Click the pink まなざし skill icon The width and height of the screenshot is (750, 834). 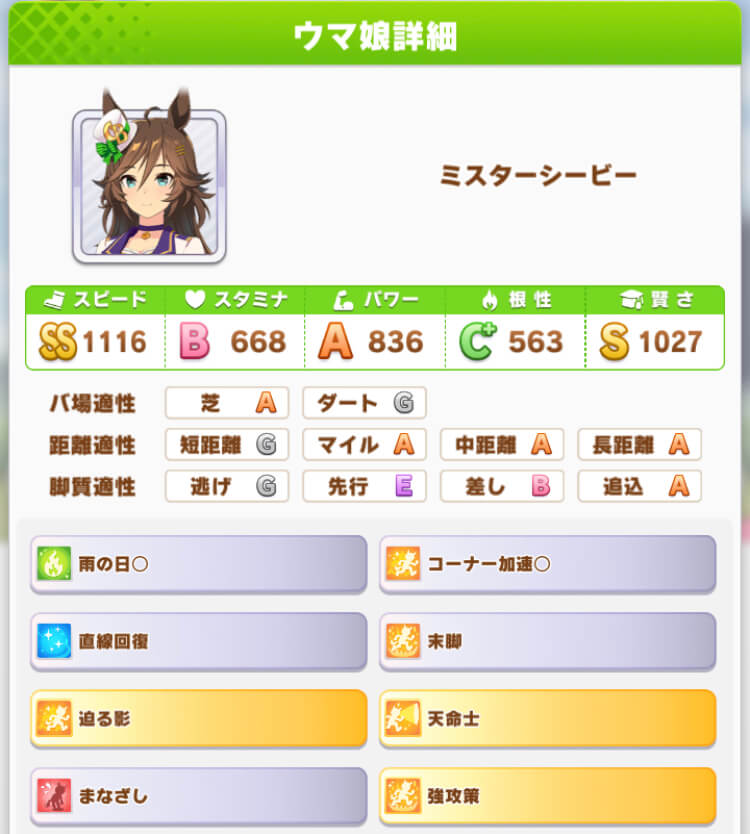coord(54,796)
